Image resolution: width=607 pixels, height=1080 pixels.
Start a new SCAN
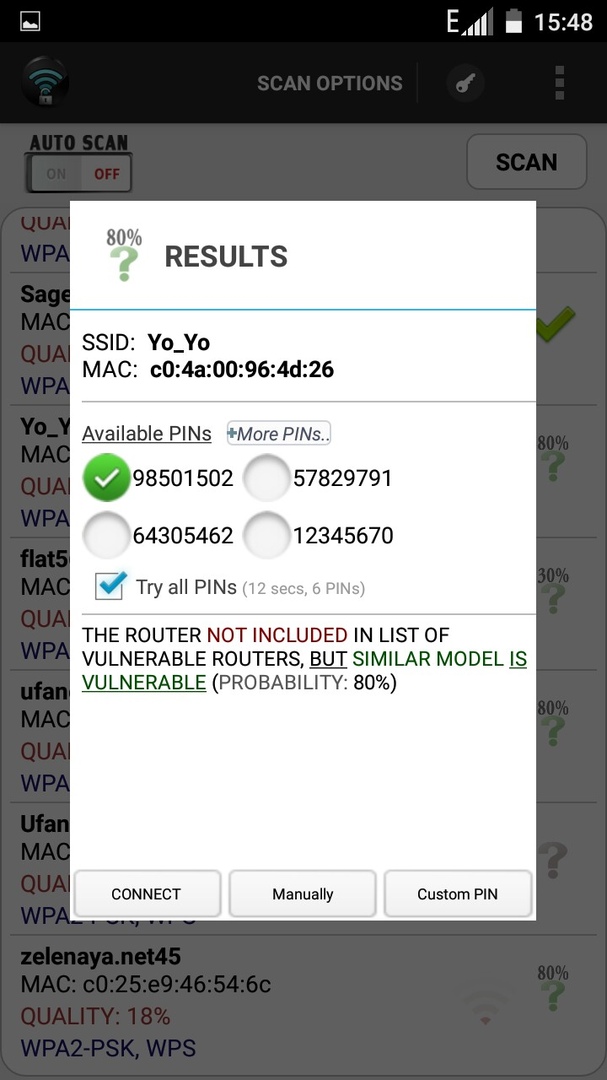526,162
